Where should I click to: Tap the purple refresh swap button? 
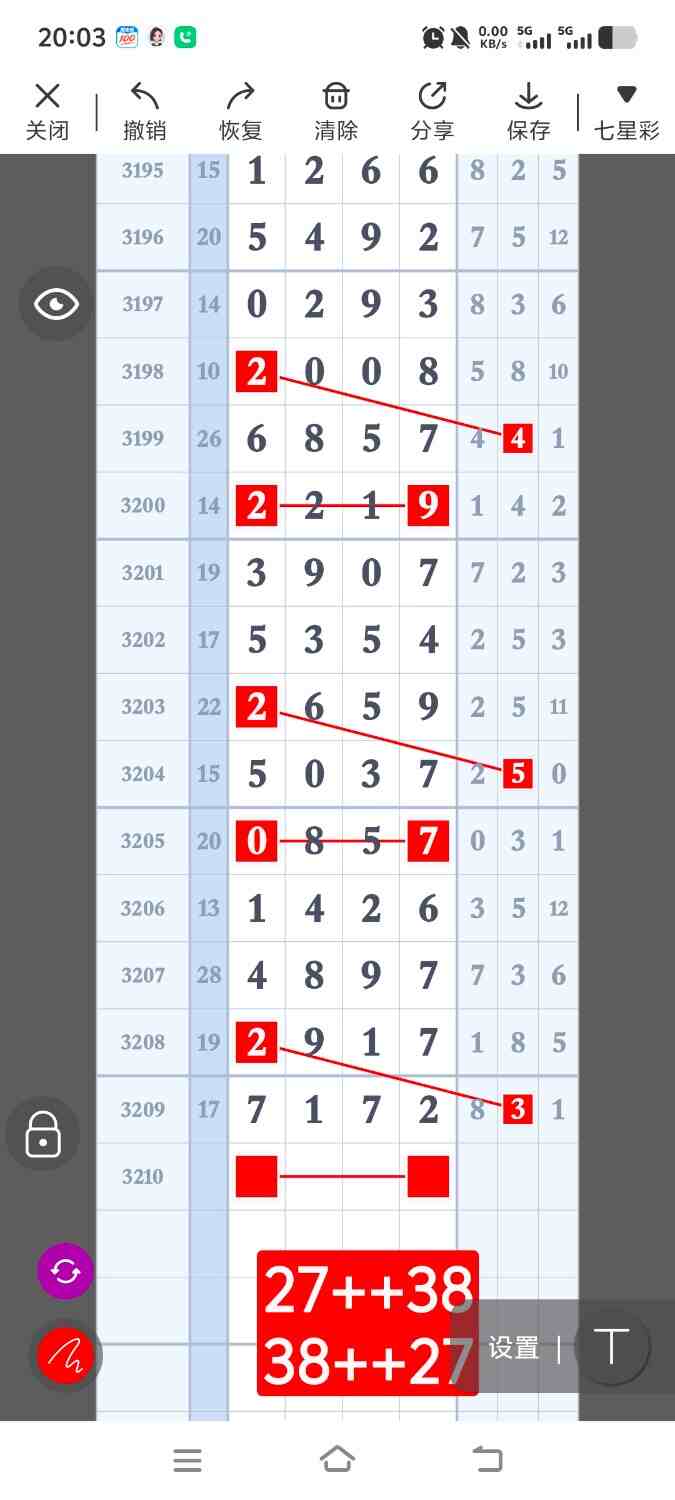pos(65,1271)
